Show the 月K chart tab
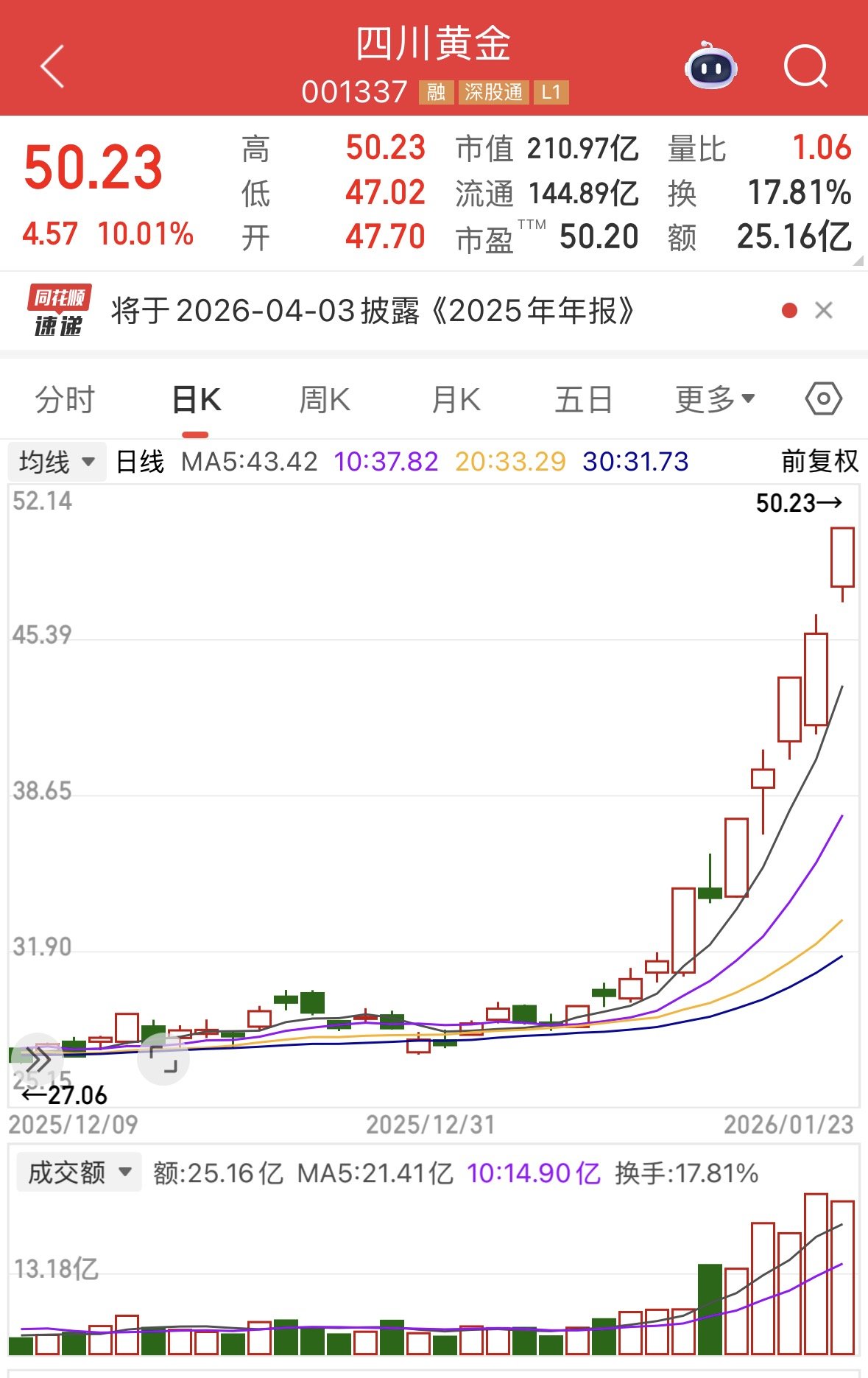 456,401
